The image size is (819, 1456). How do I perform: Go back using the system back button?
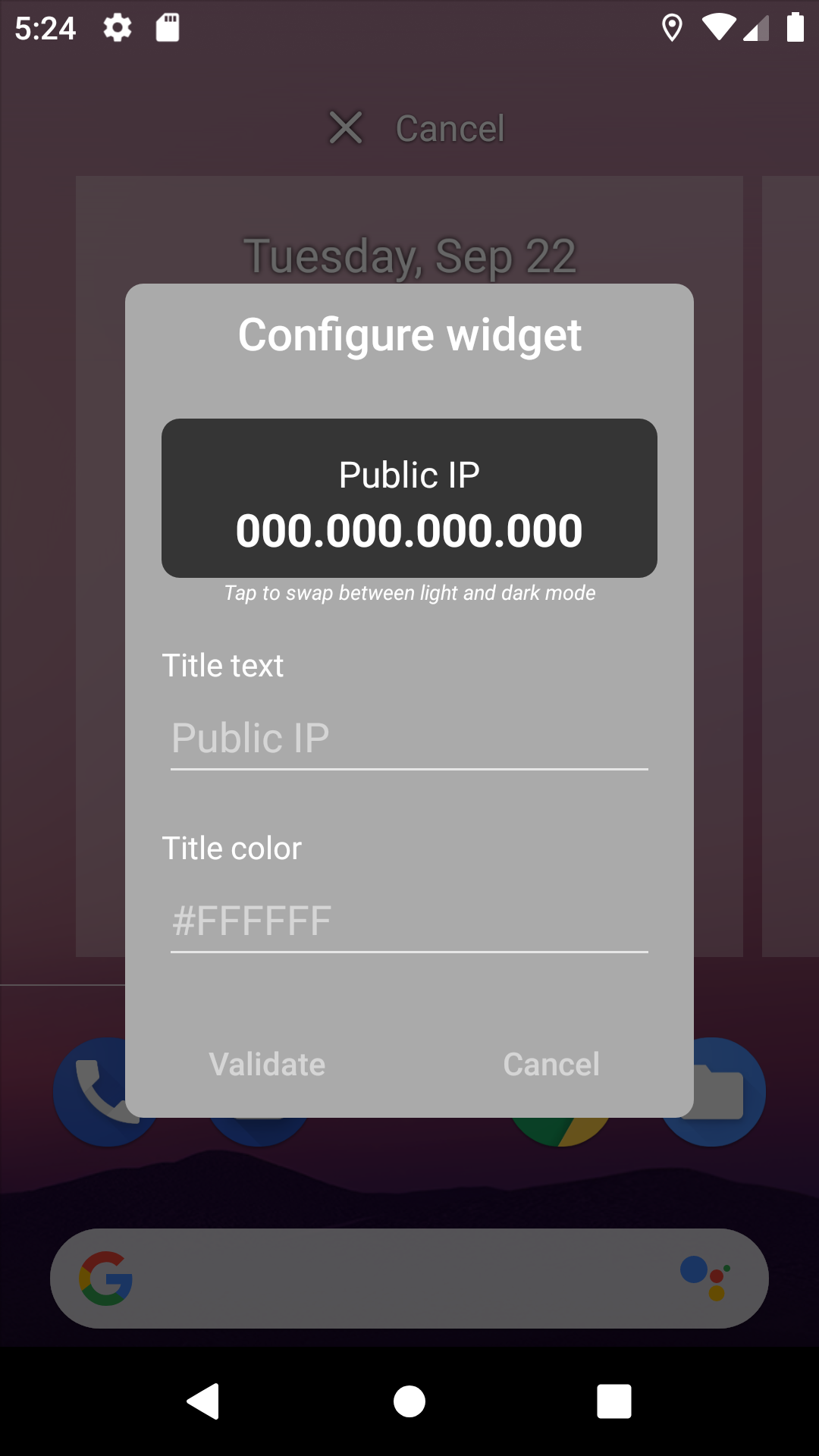point(203,1401)
